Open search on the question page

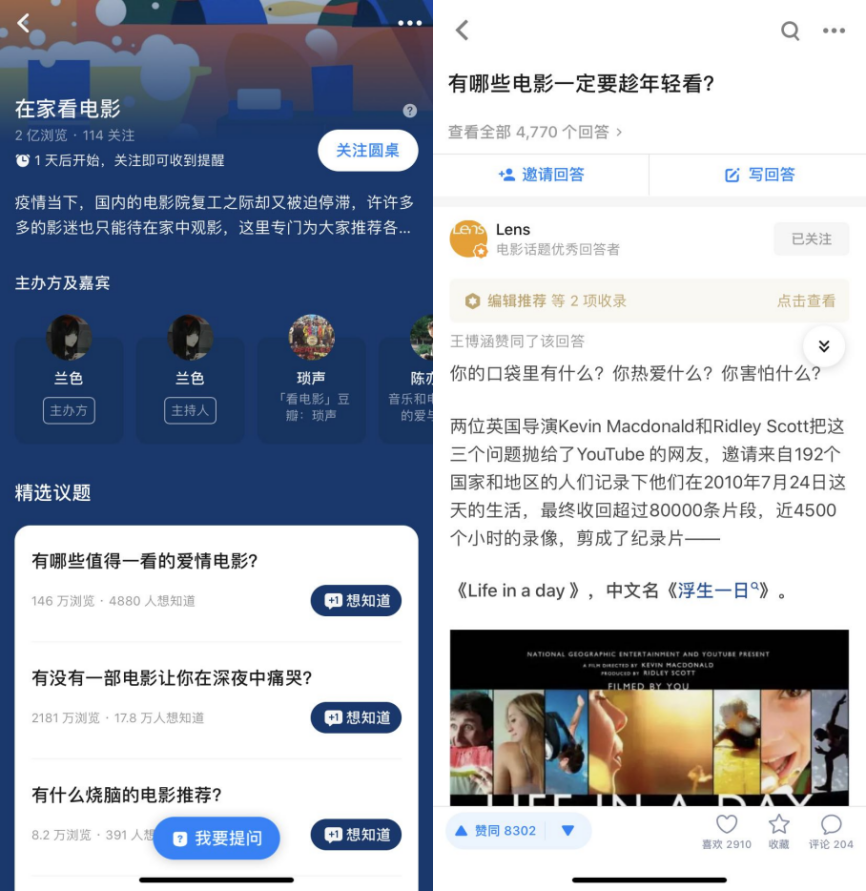coord(790,31)
